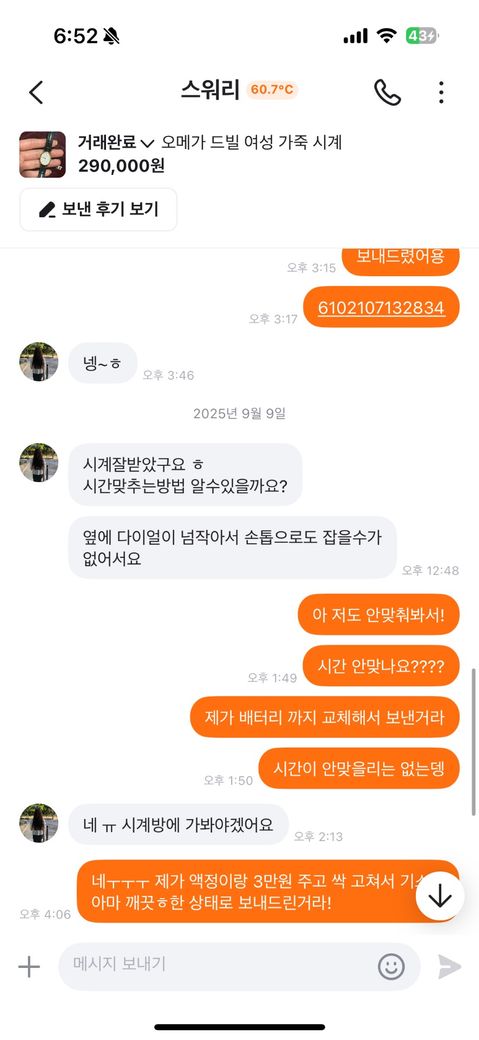Open the three-dot overflow menu
This screenshot has height=1040, width=479.
click(441, 92)
